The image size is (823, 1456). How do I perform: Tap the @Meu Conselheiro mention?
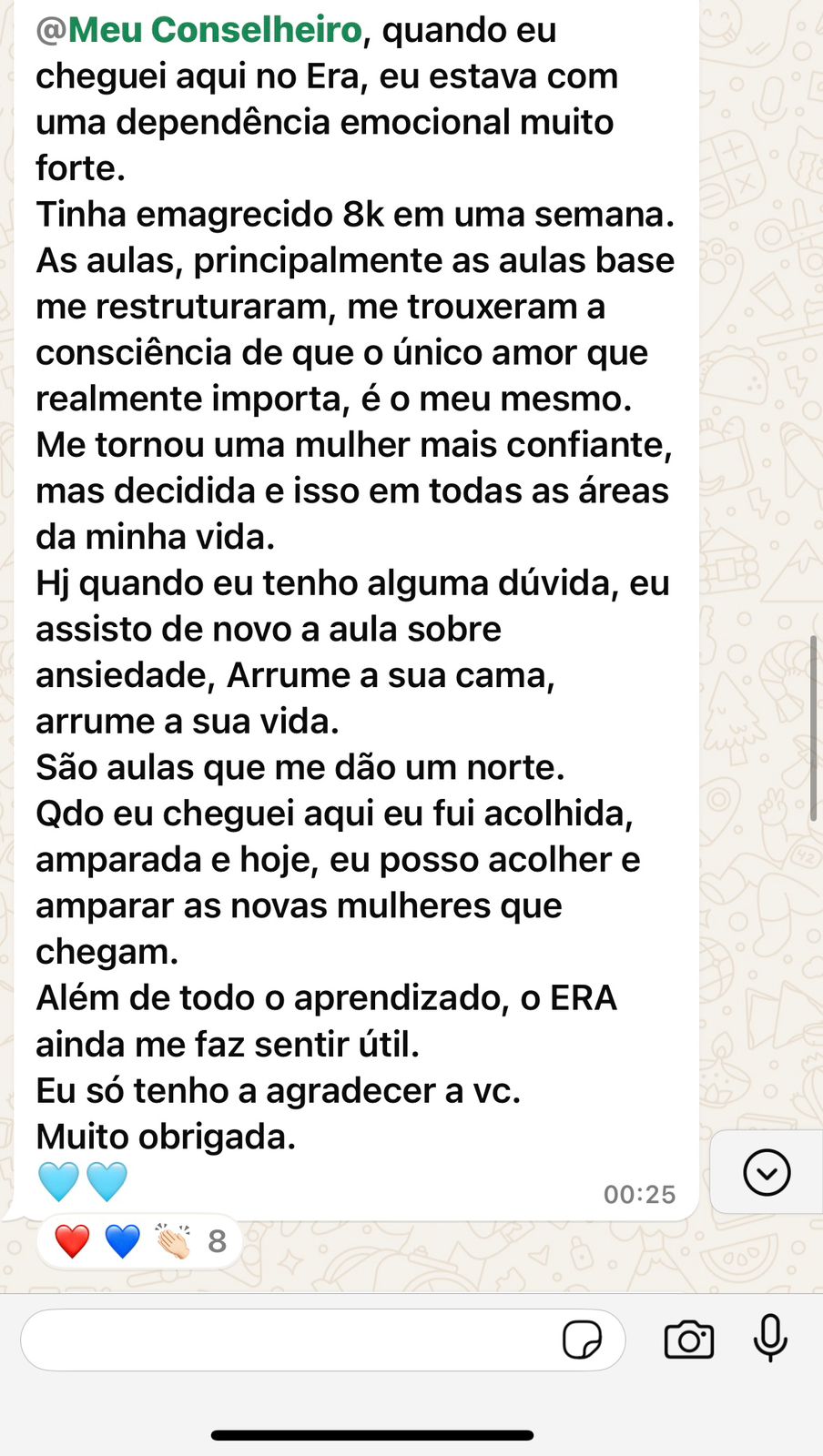point(198,30)
